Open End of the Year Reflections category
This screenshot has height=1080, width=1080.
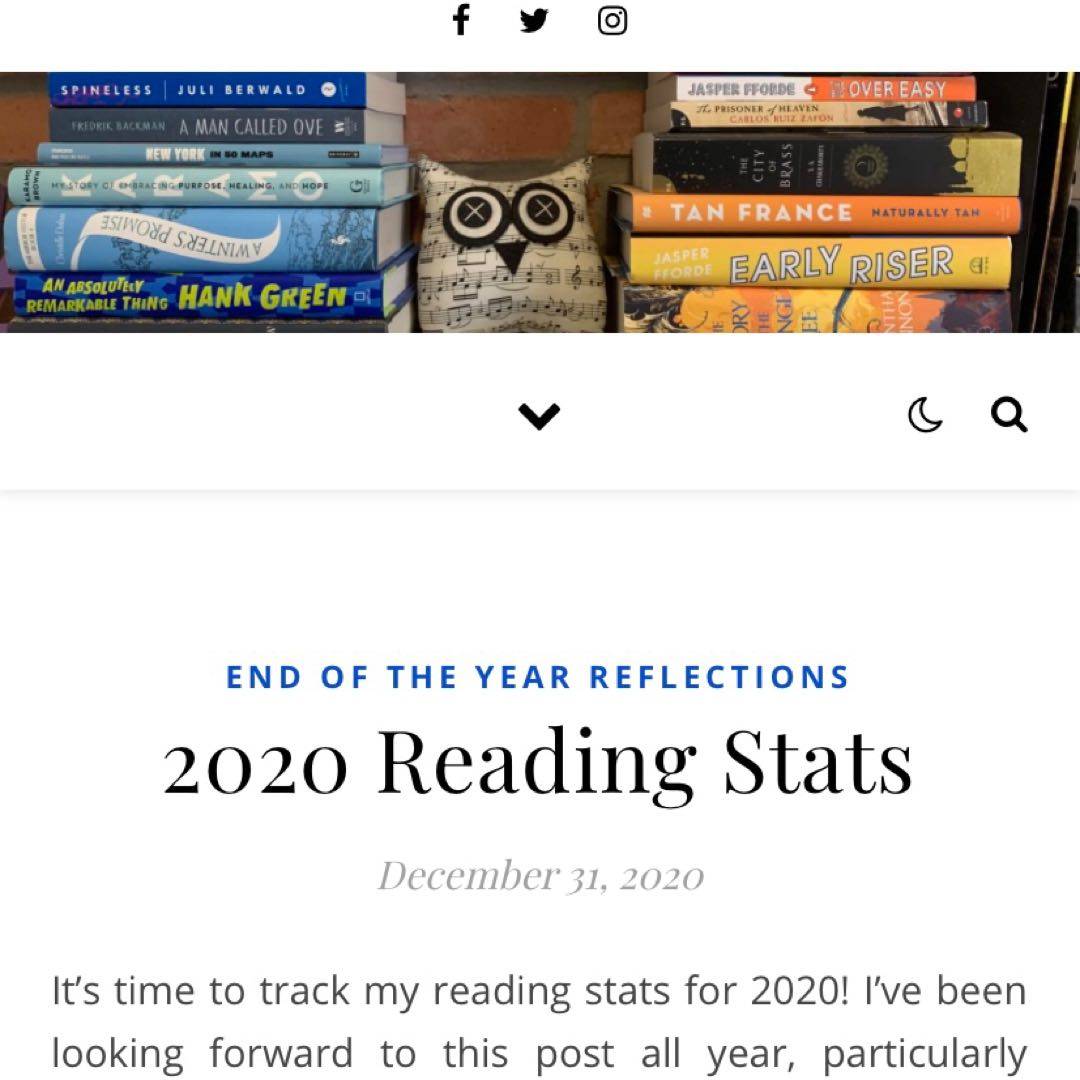(538, 677)
